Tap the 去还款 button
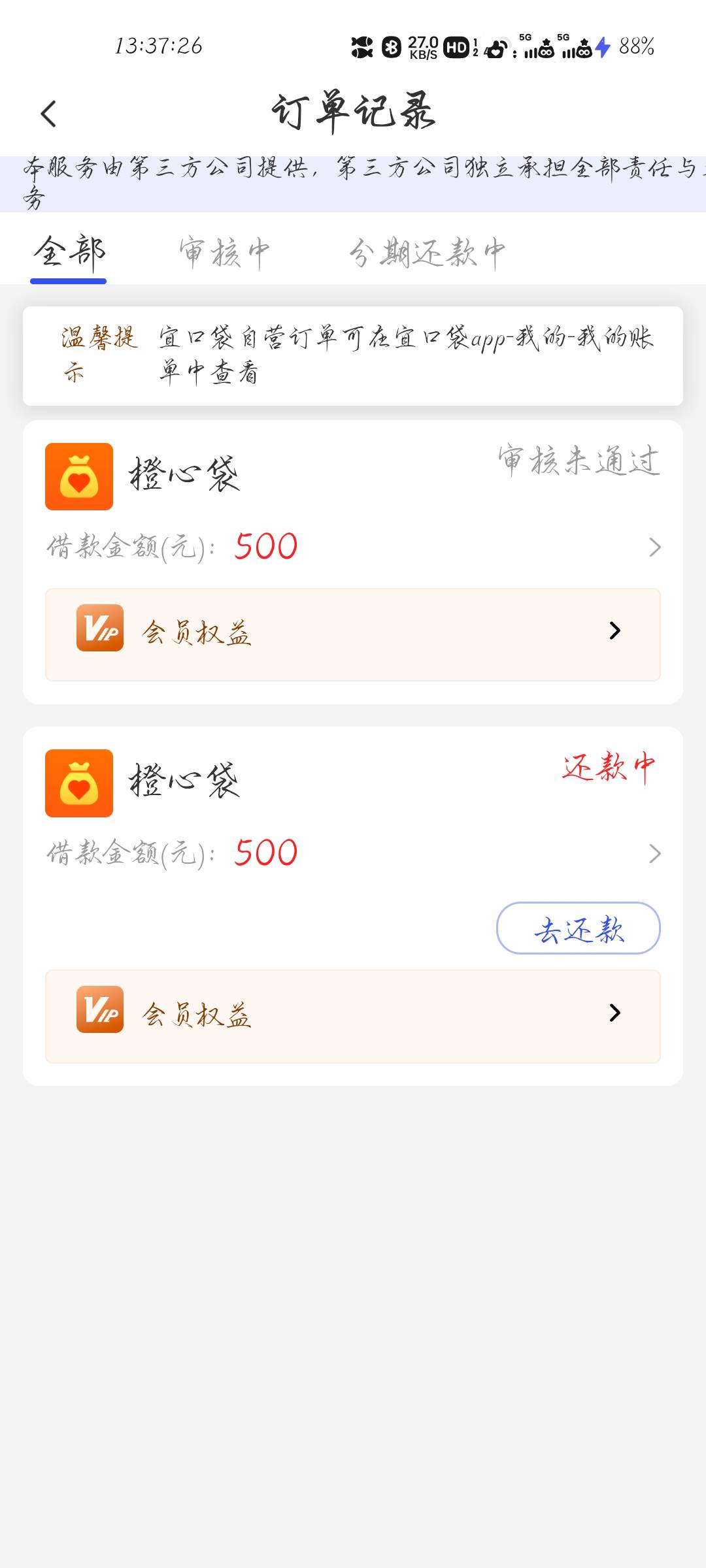 [579, 928]
